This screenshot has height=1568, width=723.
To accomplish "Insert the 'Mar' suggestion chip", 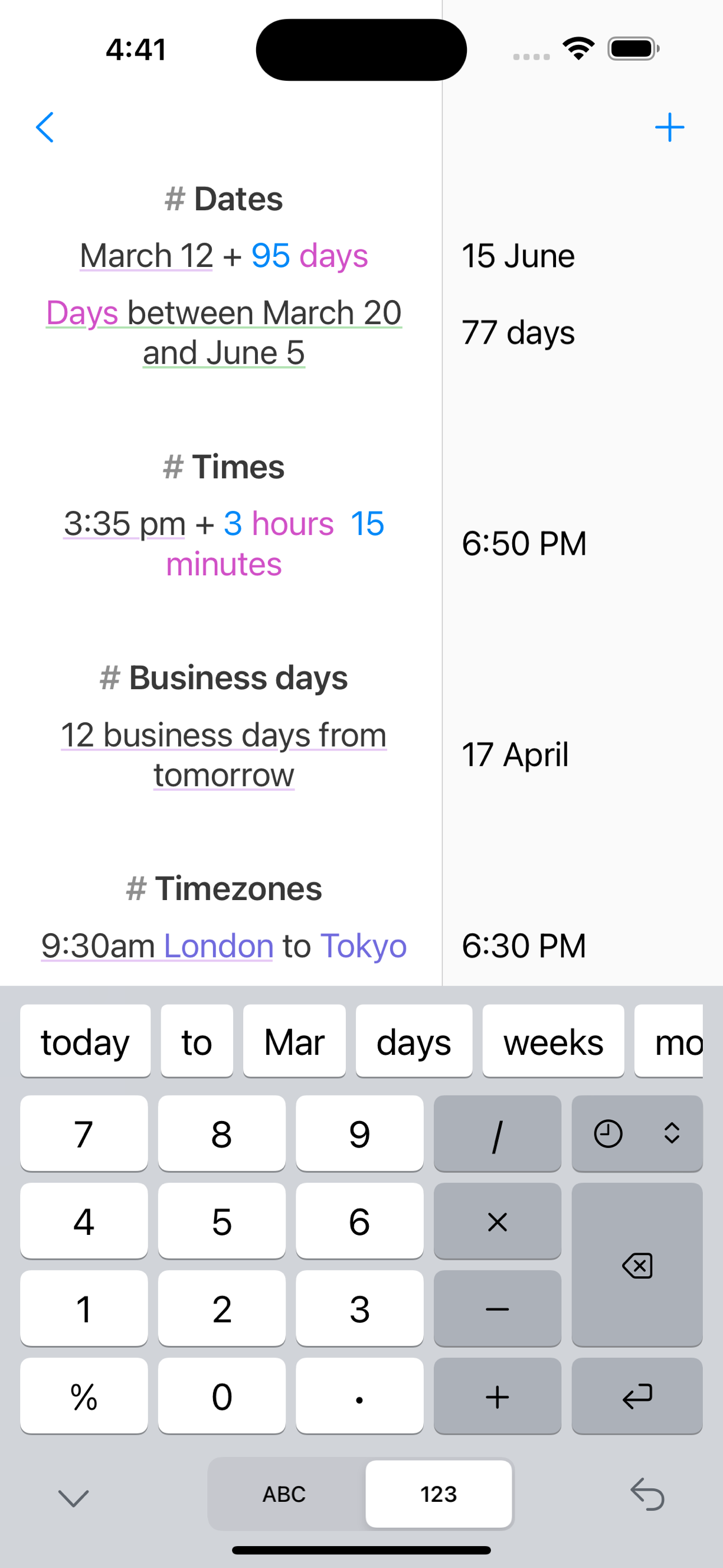I will [295, 1041].
